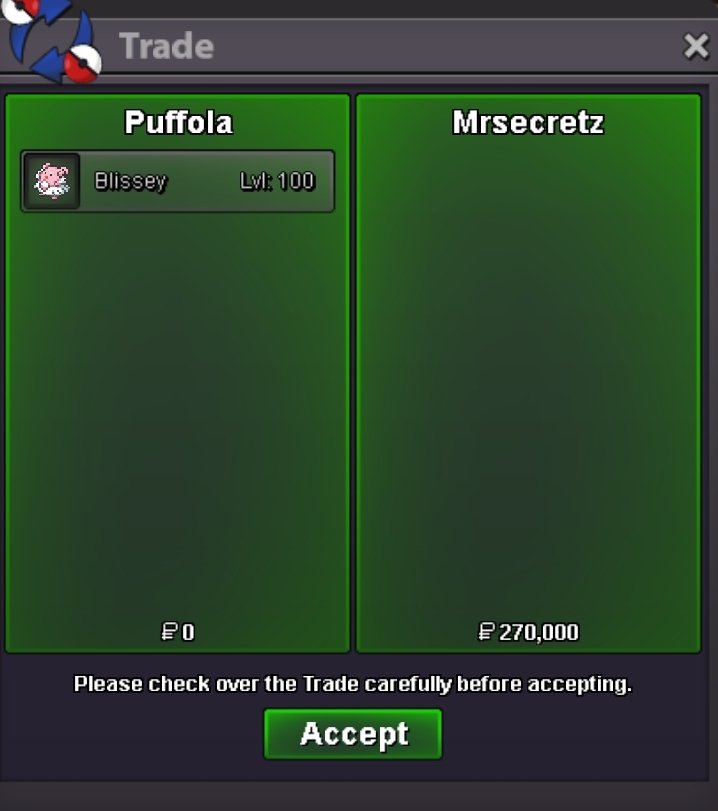Open the Blissey Lvl 100 entry
The image size is (718, 811).
(x=178, y=182)
